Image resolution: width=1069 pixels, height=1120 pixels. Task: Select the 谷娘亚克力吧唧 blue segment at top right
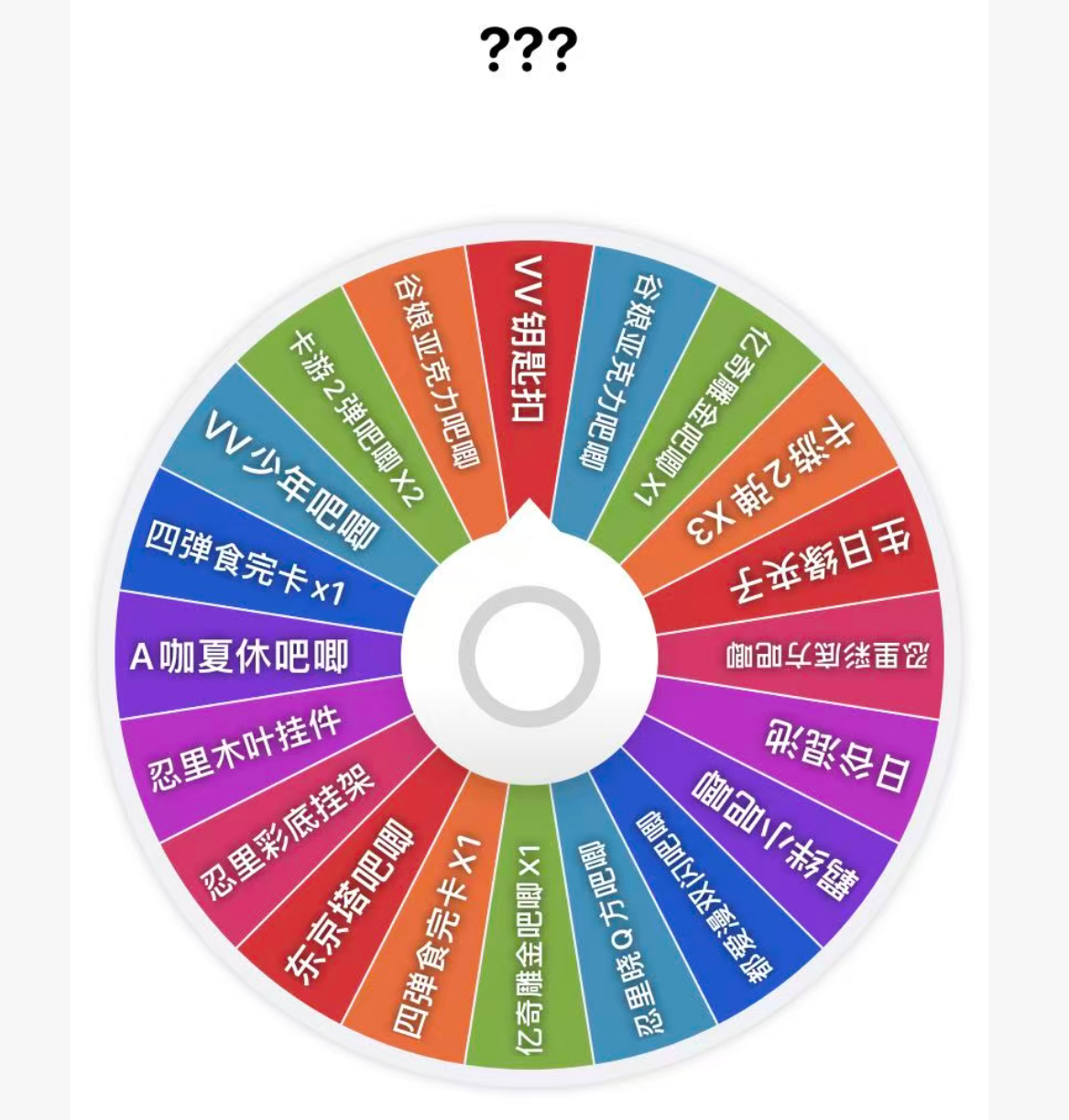tap(623, 366)
